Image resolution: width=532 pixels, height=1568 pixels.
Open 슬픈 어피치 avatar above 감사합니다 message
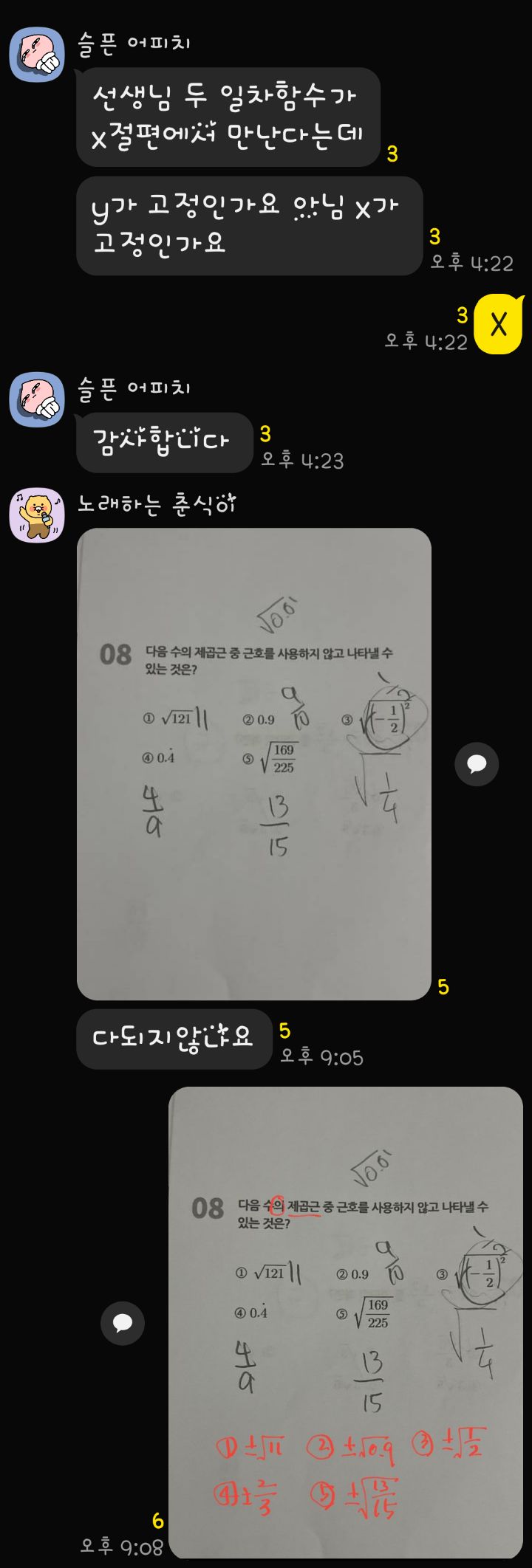pos(37,399)
